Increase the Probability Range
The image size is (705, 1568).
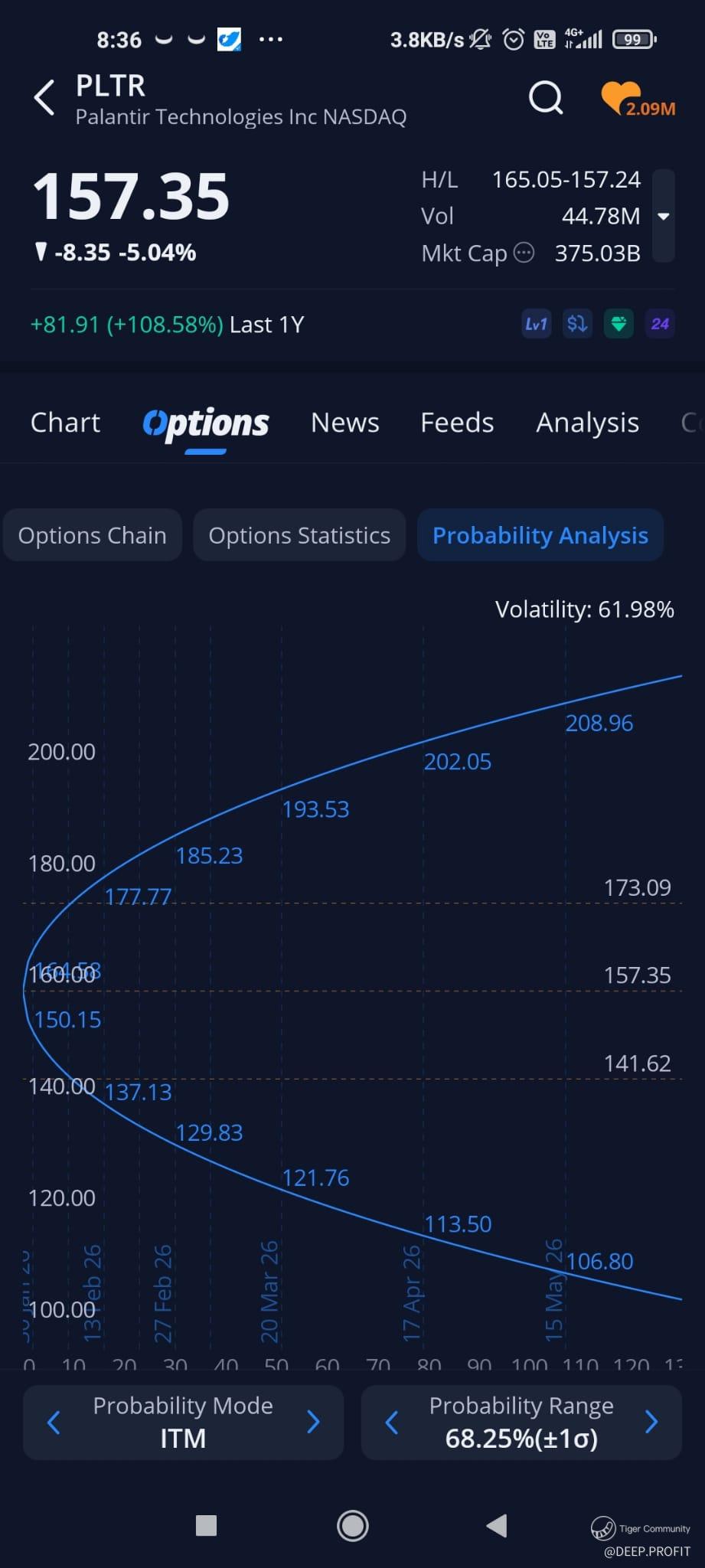point(651,1423)
